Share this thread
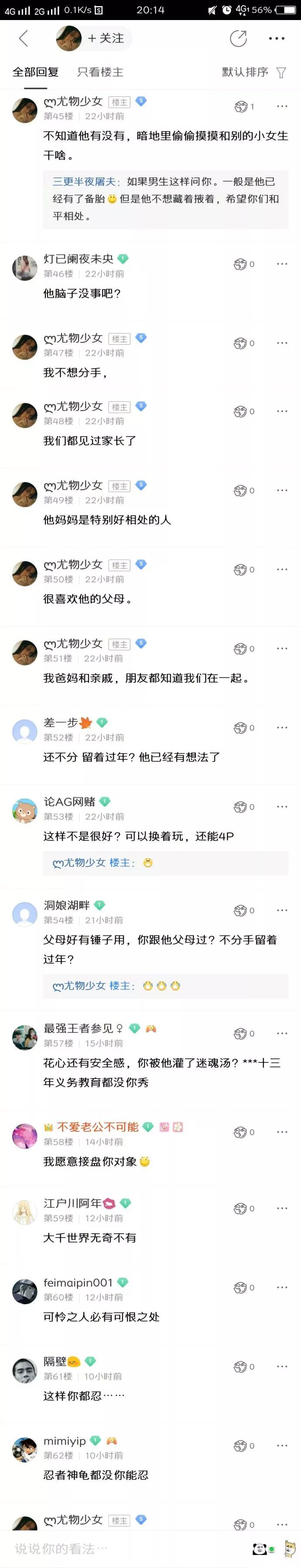This screenshot has height=1568, width=301. click(238, 38)
